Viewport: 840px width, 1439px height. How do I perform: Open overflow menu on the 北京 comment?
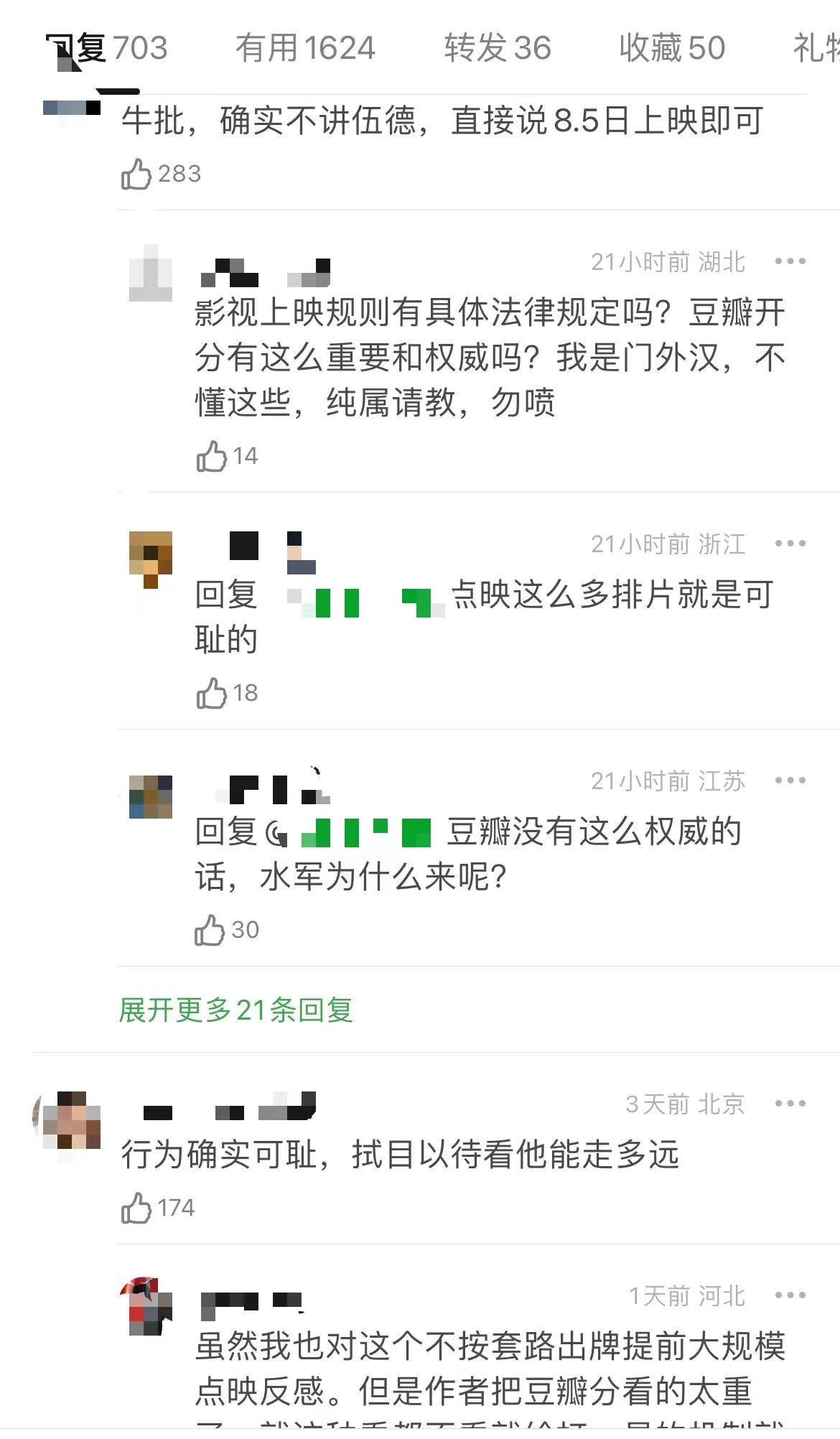pyautogui.click(x=790, y=1104)
